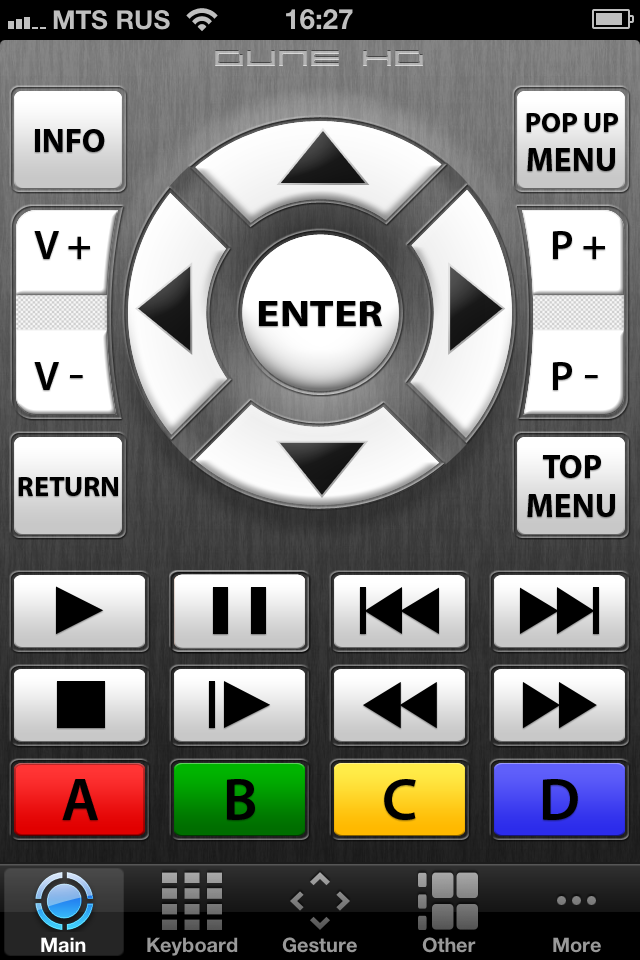Tap the blue D button
The height and width of the screenshot is (960, 640).
pos(559,799)
